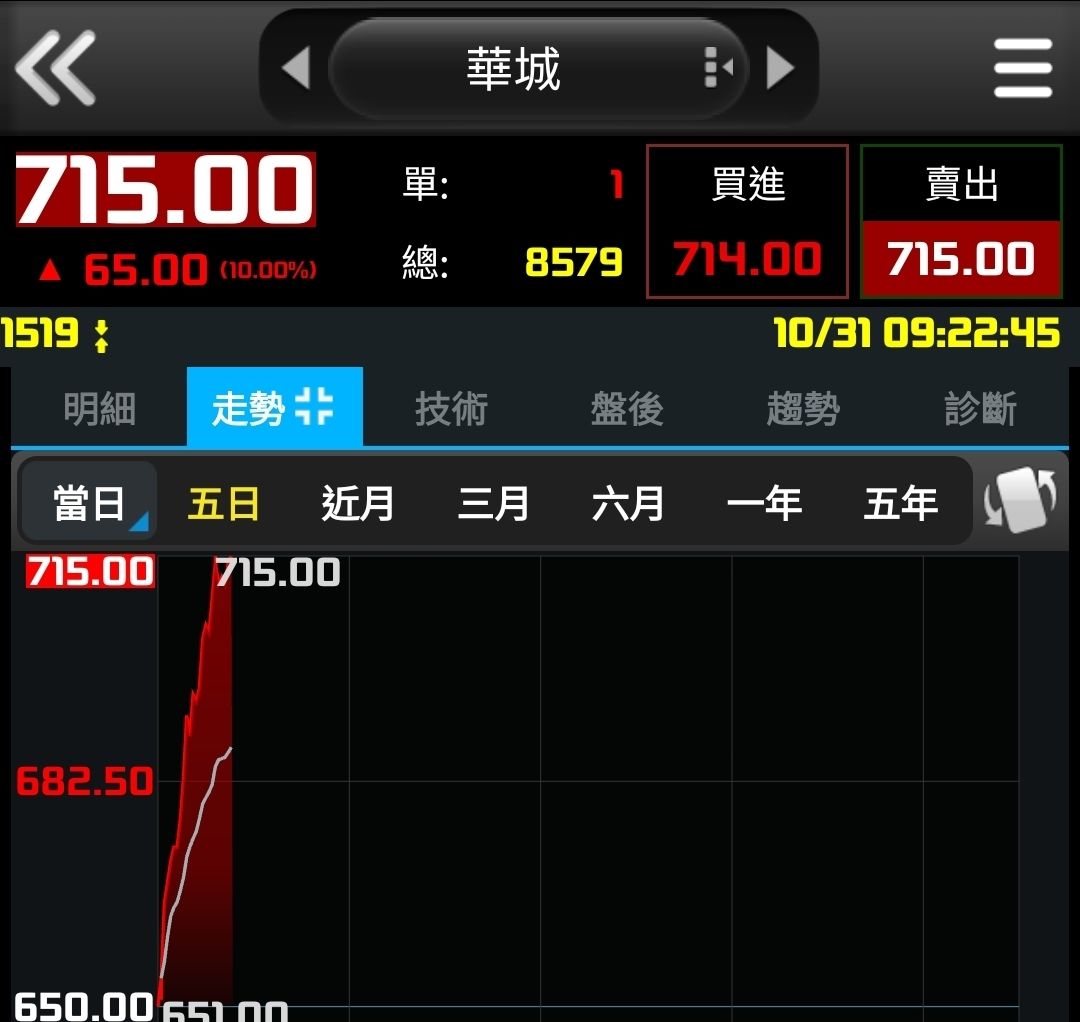The image size is (1080, 1022).
Task: Switch to the previous stock
Action: click(x=295, y=69)
